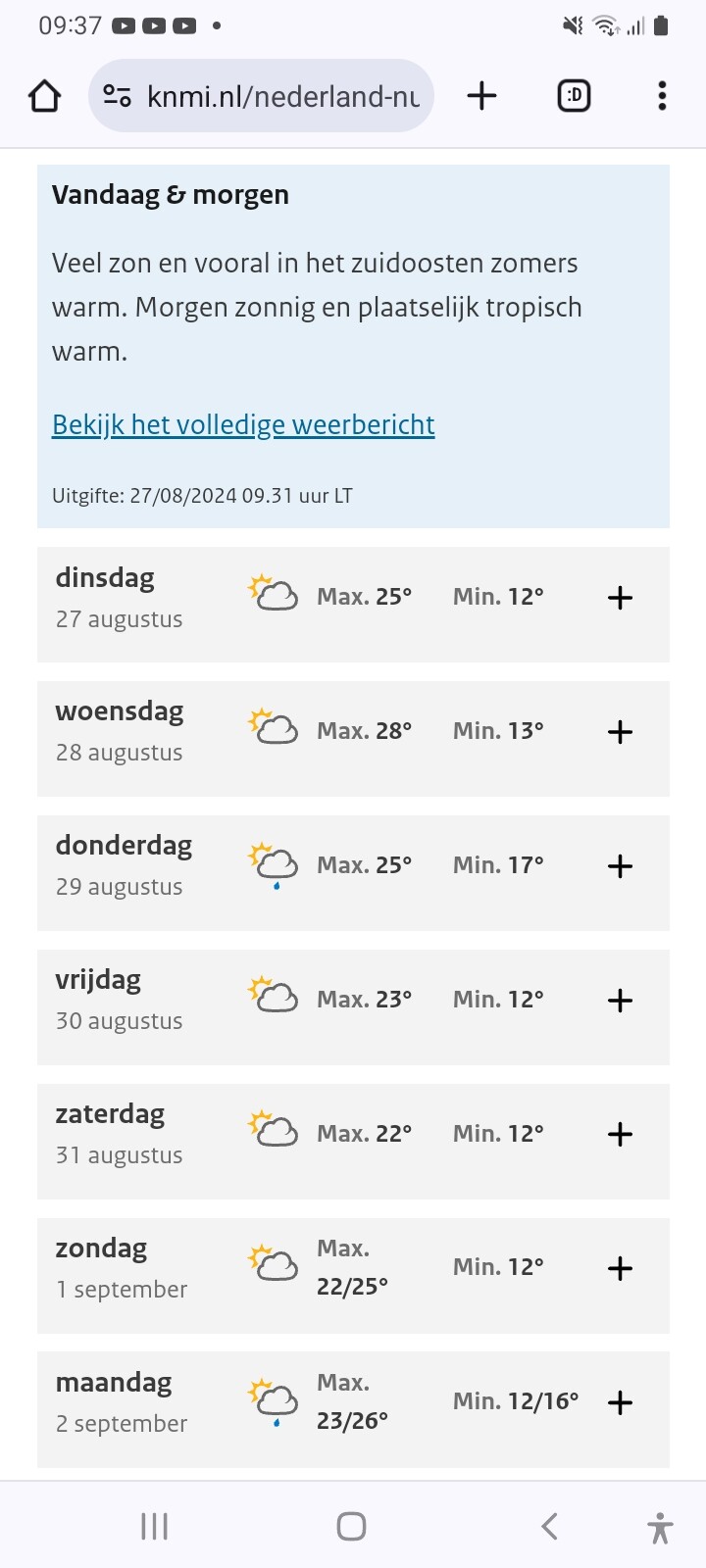Image resolution: width=706 pixels, height=1568 pixels.
Task: Expand the zondag 1 september forecast
Action: [x=620, y=1269]
